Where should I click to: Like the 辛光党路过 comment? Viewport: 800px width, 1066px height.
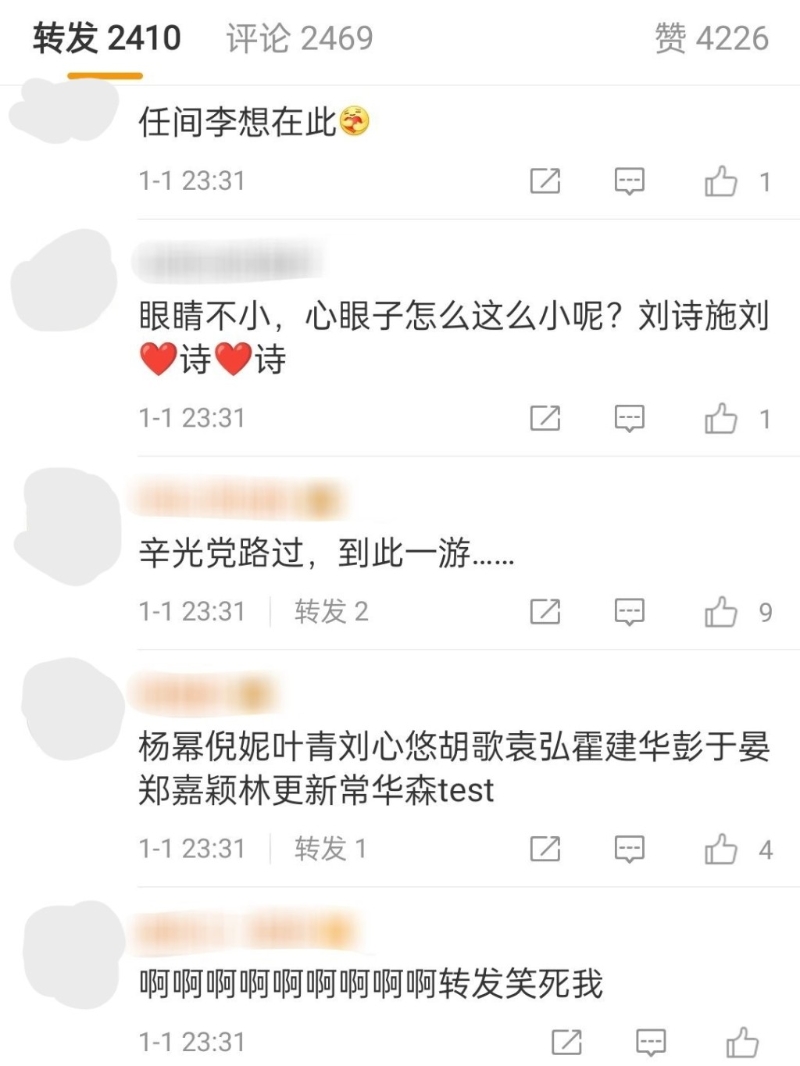721,611
